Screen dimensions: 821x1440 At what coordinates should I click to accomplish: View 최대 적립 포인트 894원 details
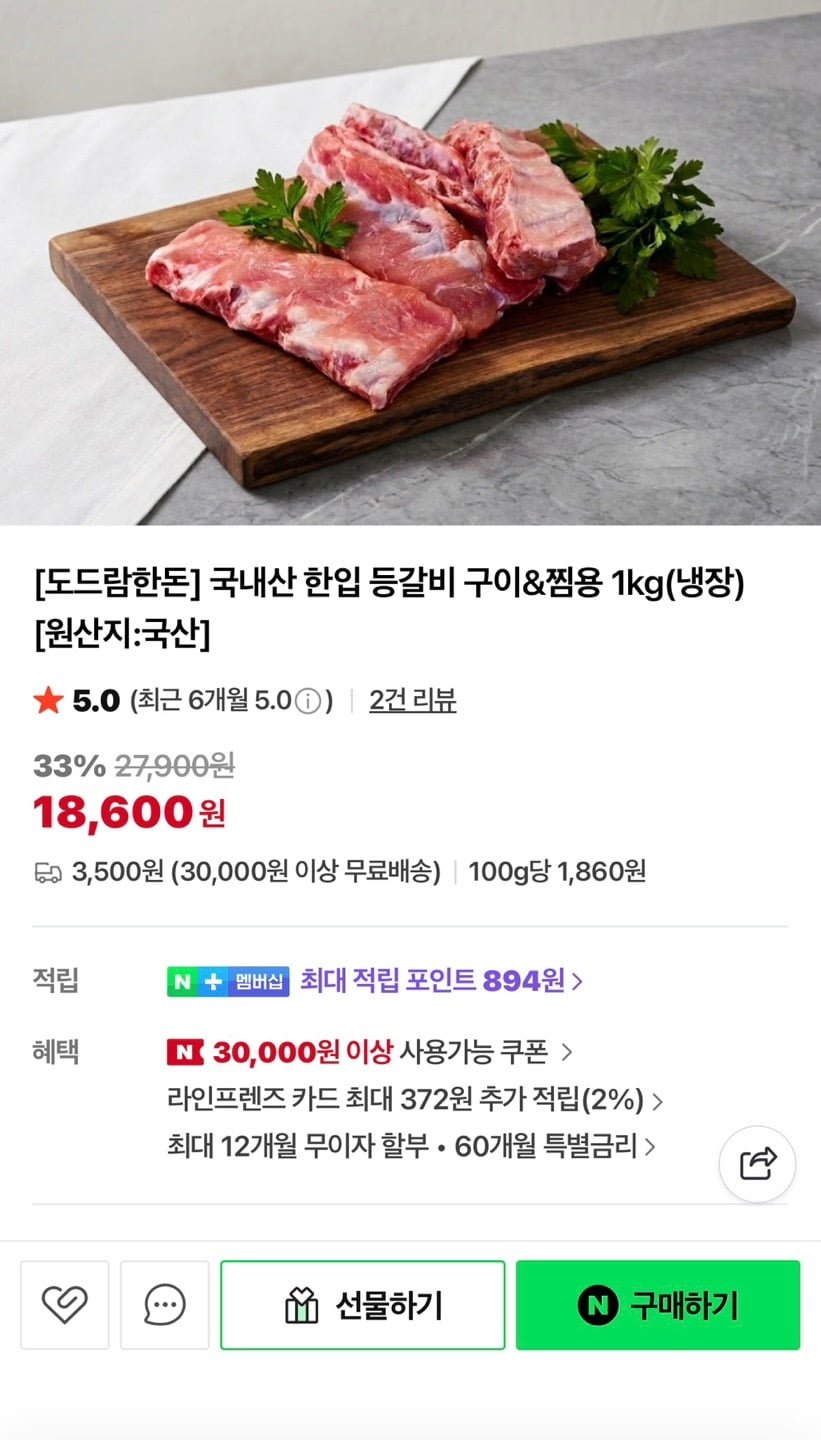tap(440, 981)
